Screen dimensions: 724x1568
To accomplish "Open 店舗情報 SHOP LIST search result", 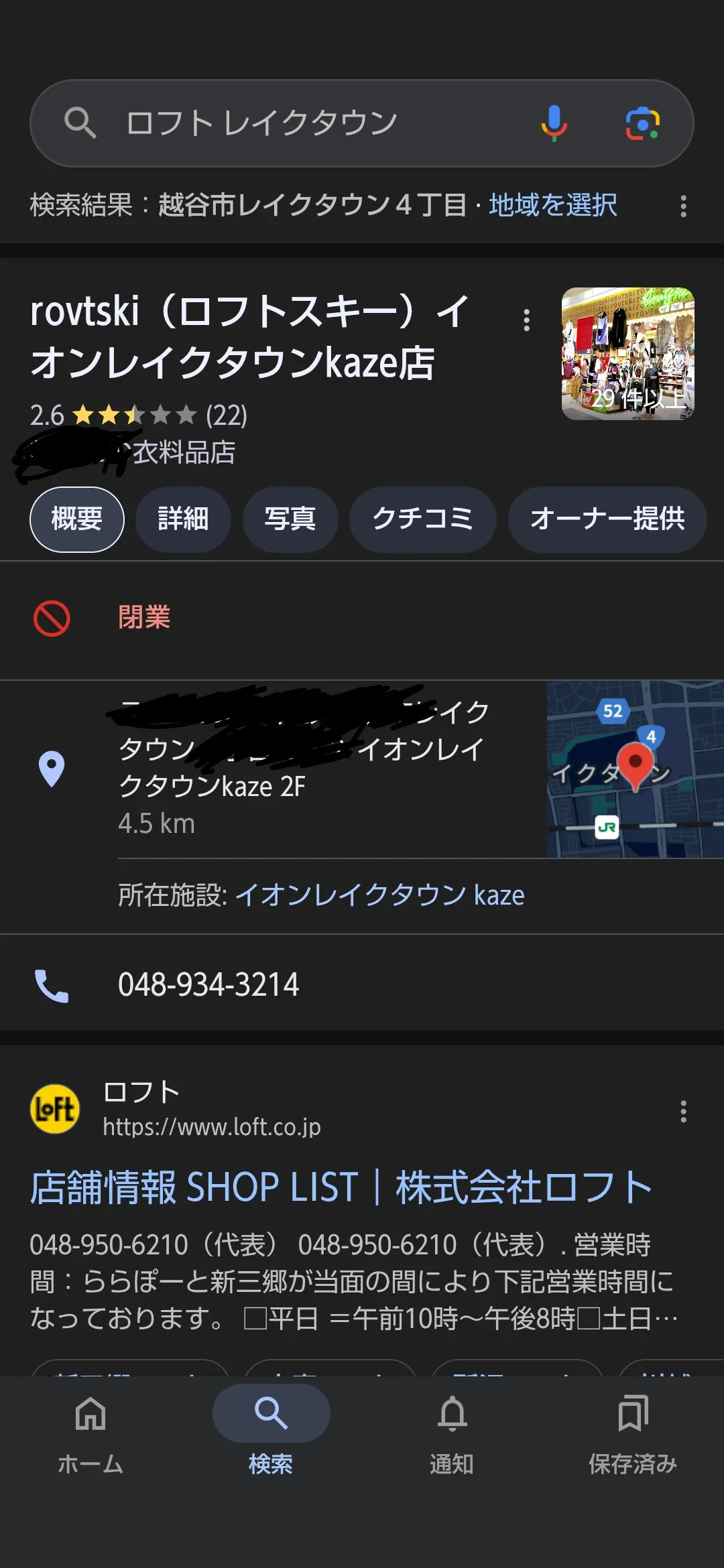I will [341, 1187].
